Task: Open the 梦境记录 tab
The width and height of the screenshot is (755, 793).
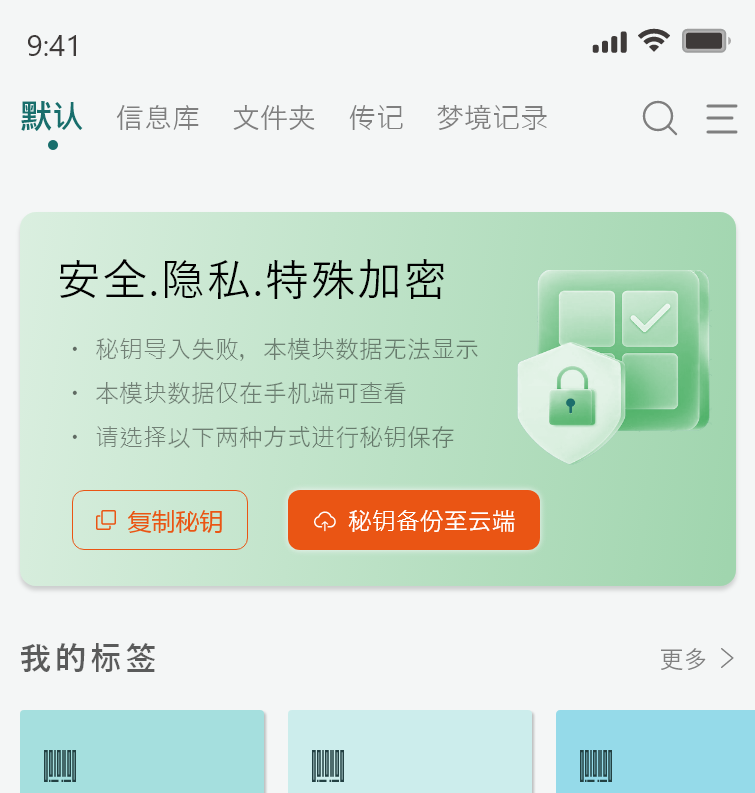Action: click(492, 118)
